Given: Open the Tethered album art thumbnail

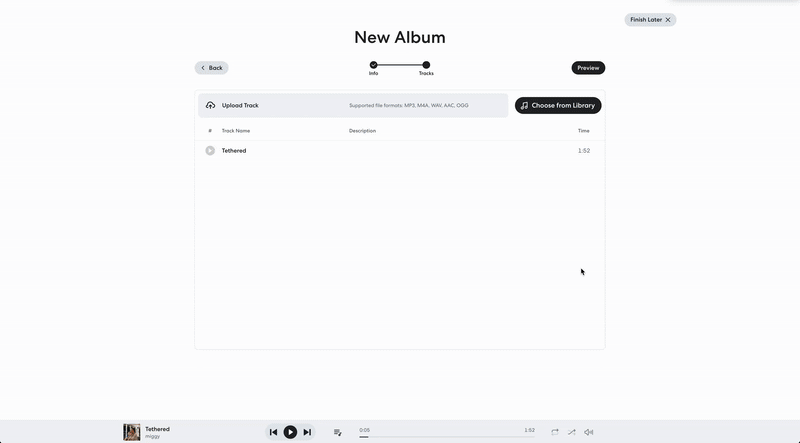Looking at the screenshot, I should tap(131, 432).
